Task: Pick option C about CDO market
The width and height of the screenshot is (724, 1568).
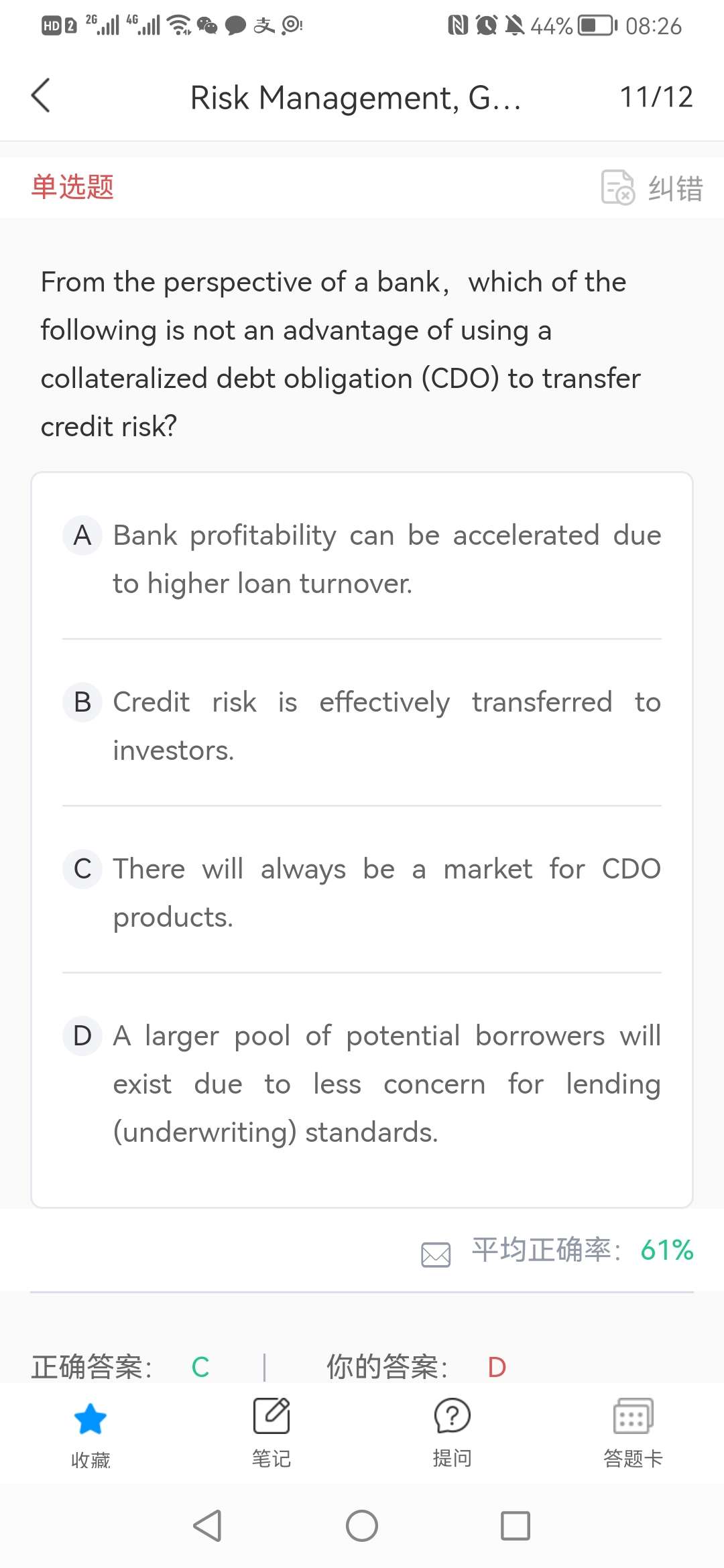Action: coord(362,892)
